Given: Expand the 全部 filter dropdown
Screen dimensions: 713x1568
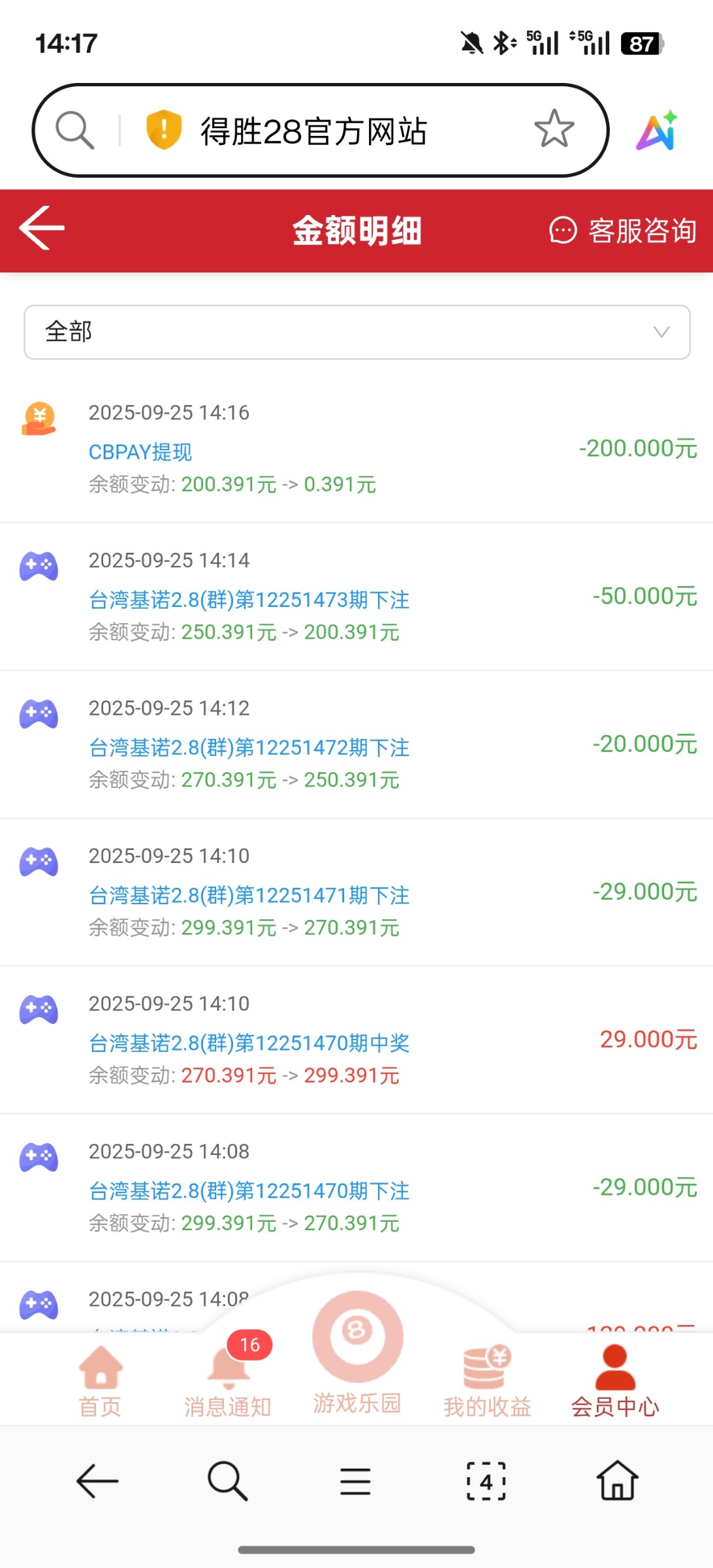Looking at the screenshot, I should pos(356,332).
